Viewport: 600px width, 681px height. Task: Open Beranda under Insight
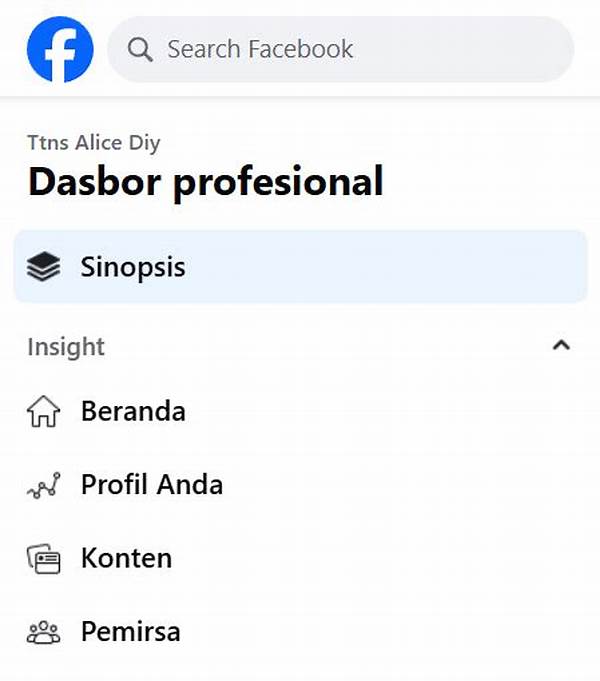132,411
